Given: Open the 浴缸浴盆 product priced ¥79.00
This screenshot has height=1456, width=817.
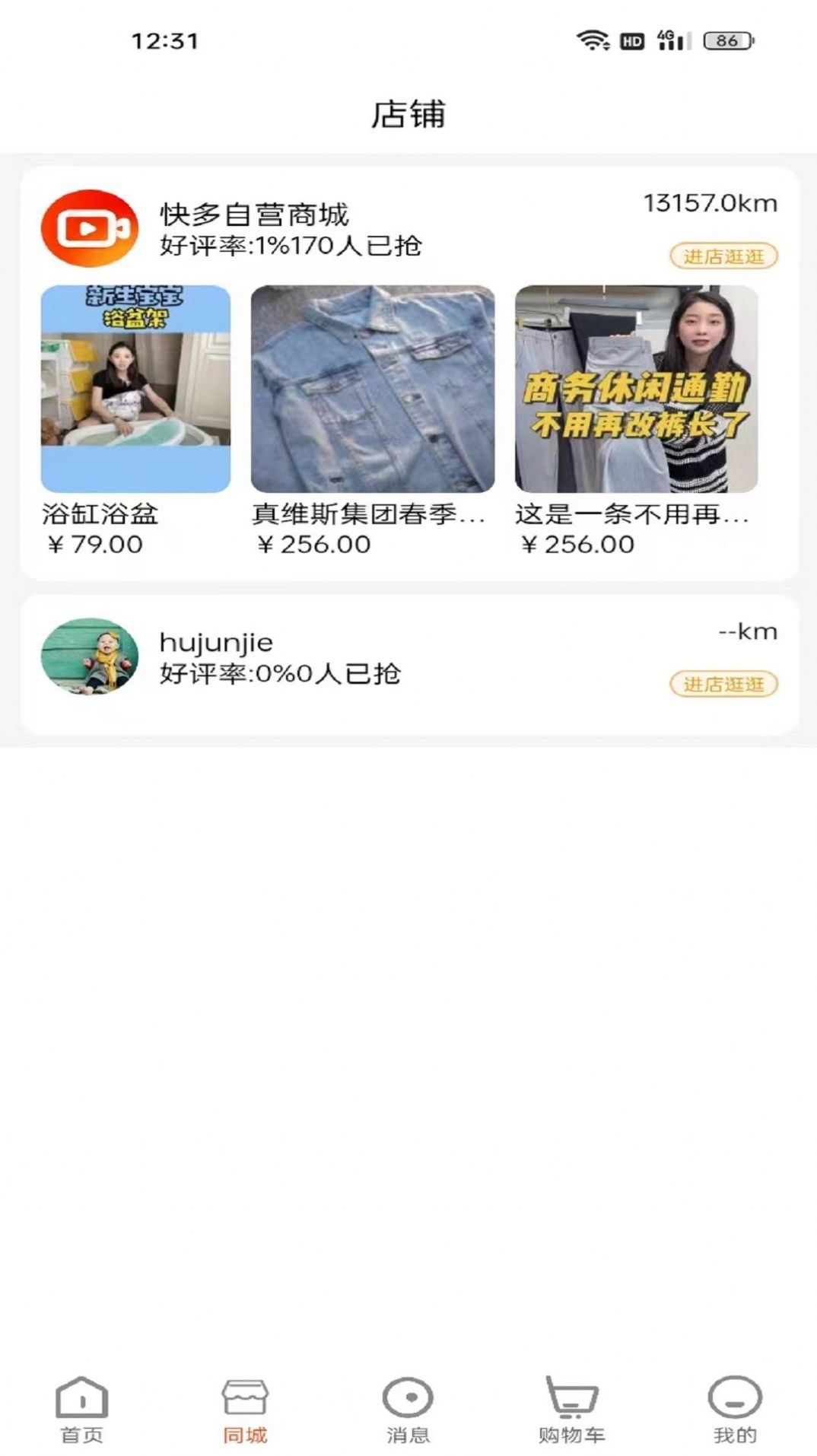Looking at the screenshot, I should tap(135, 389).
